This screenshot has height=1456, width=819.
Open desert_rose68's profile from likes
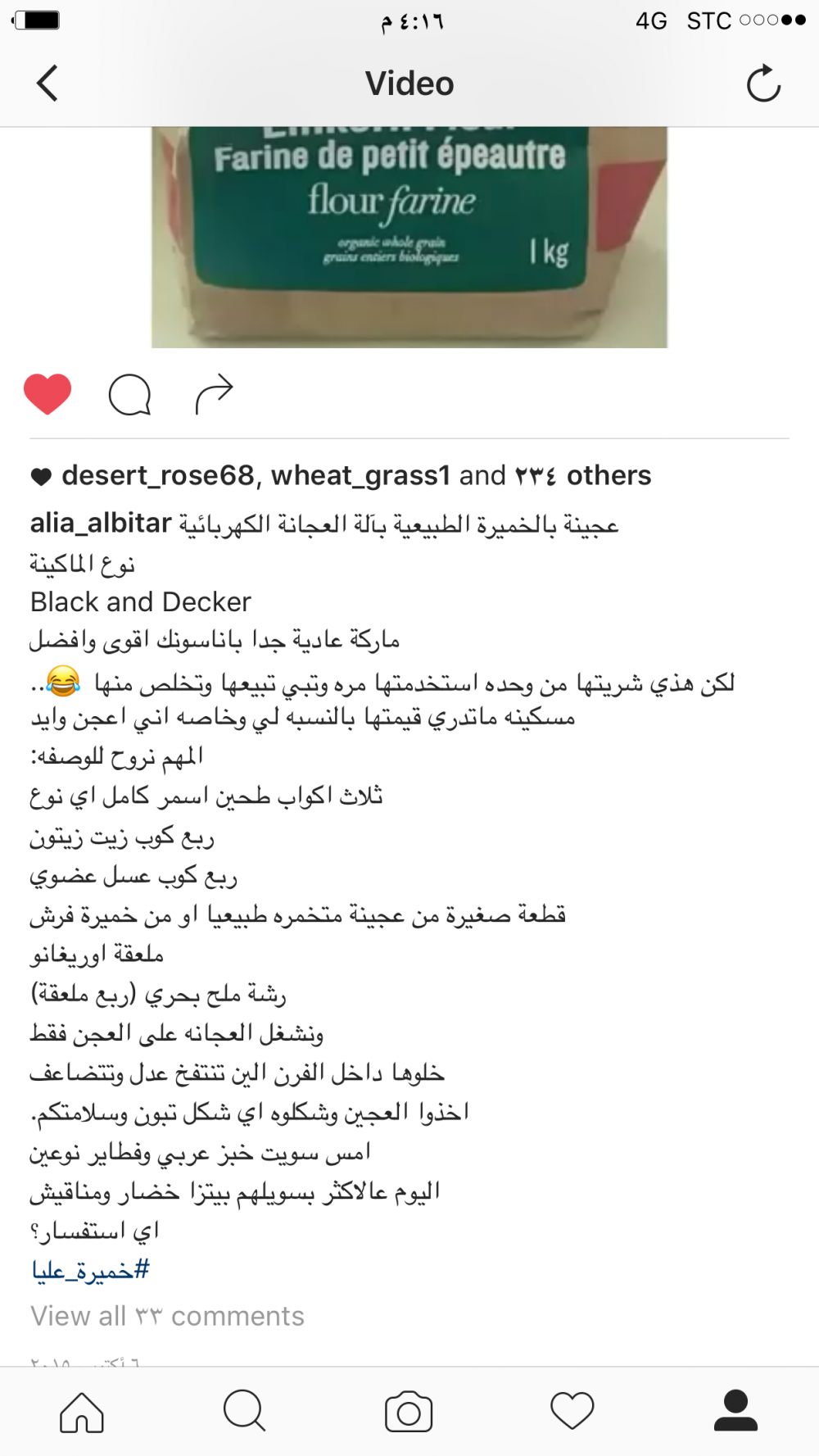(x=157, y=475)
